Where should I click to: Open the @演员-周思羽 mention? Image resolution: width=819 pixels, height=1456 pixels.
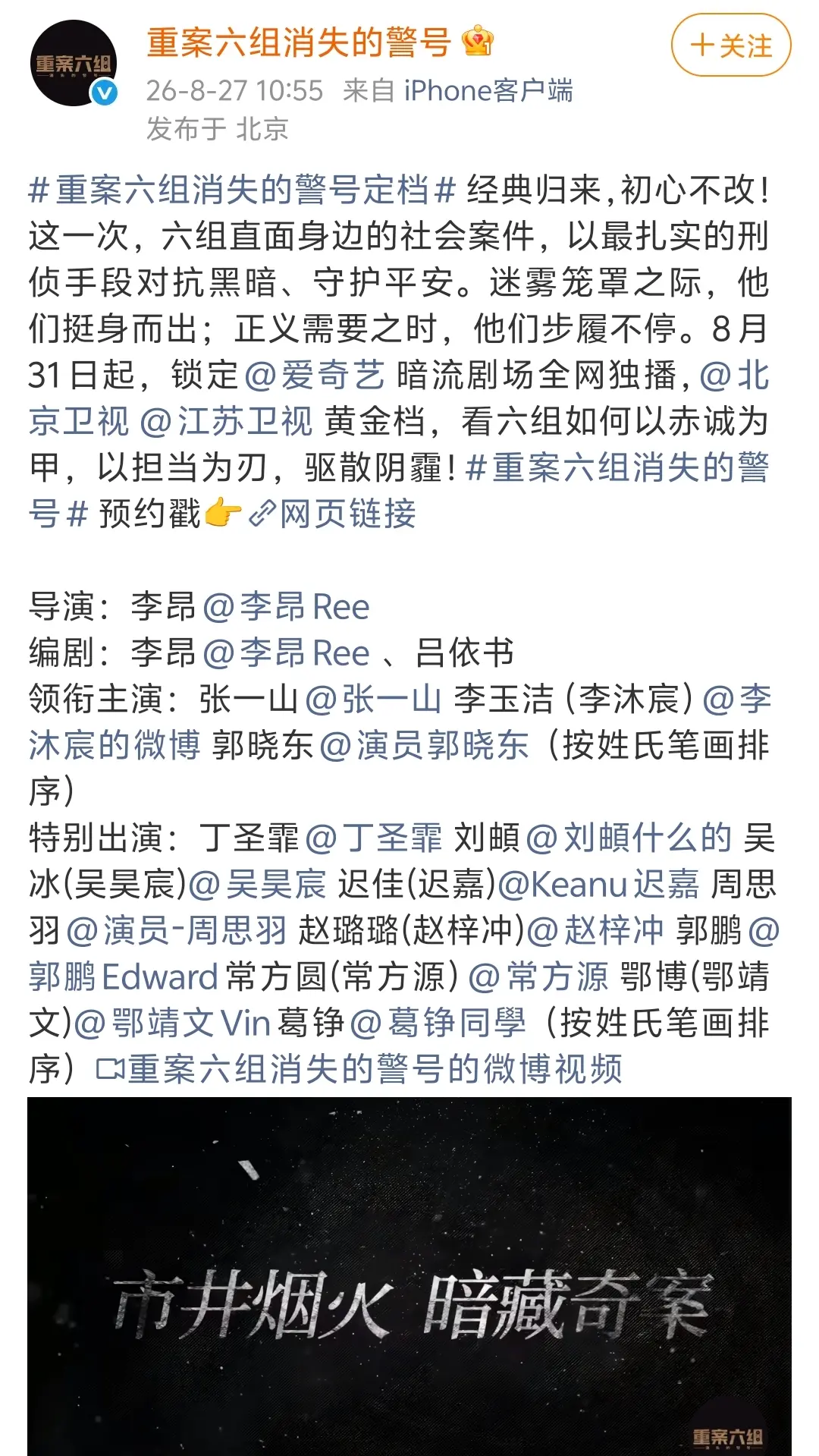(x=177, y=930)
